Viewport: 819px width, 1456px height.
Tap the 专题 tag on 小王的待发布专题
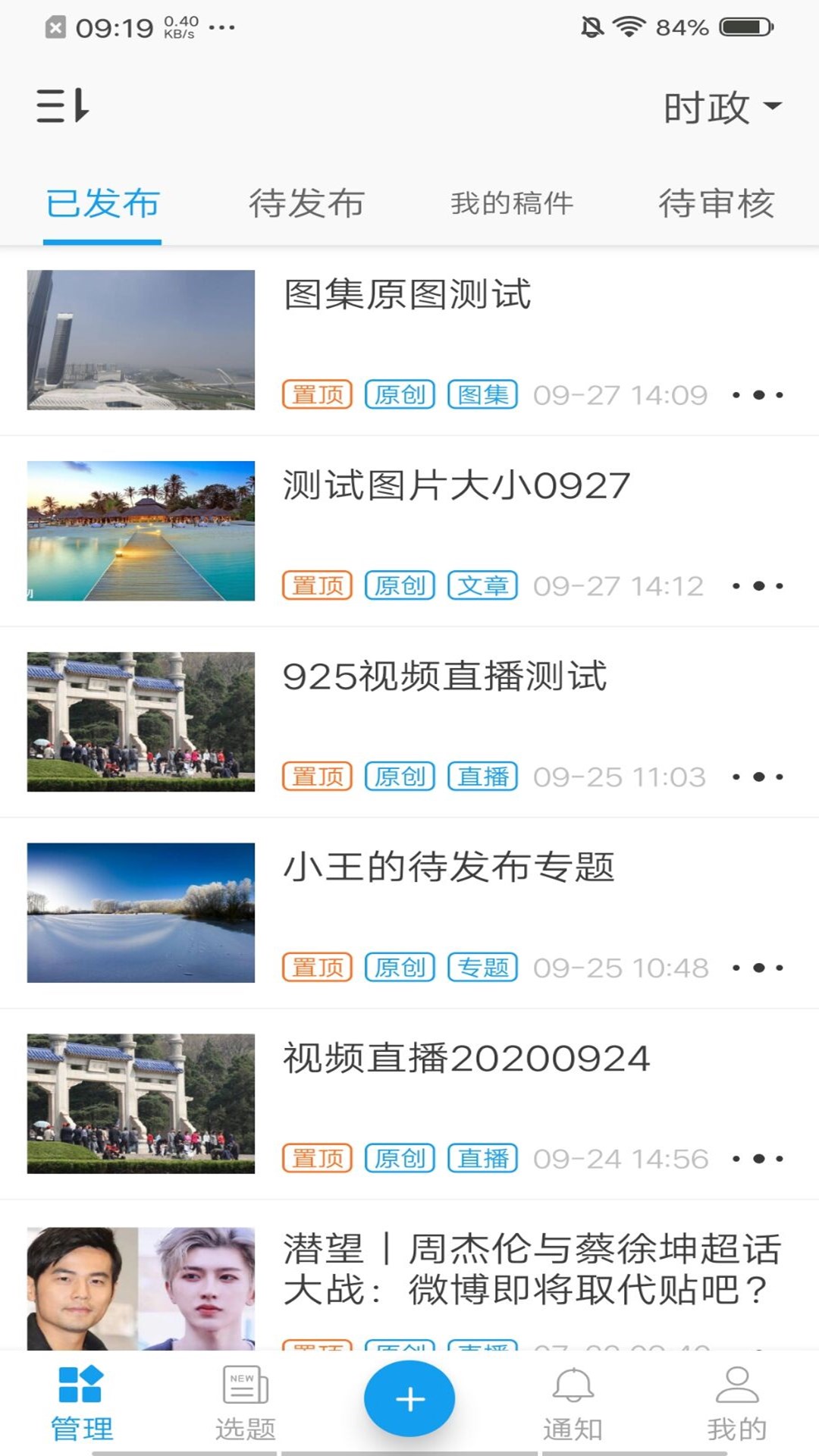(484, 966)
